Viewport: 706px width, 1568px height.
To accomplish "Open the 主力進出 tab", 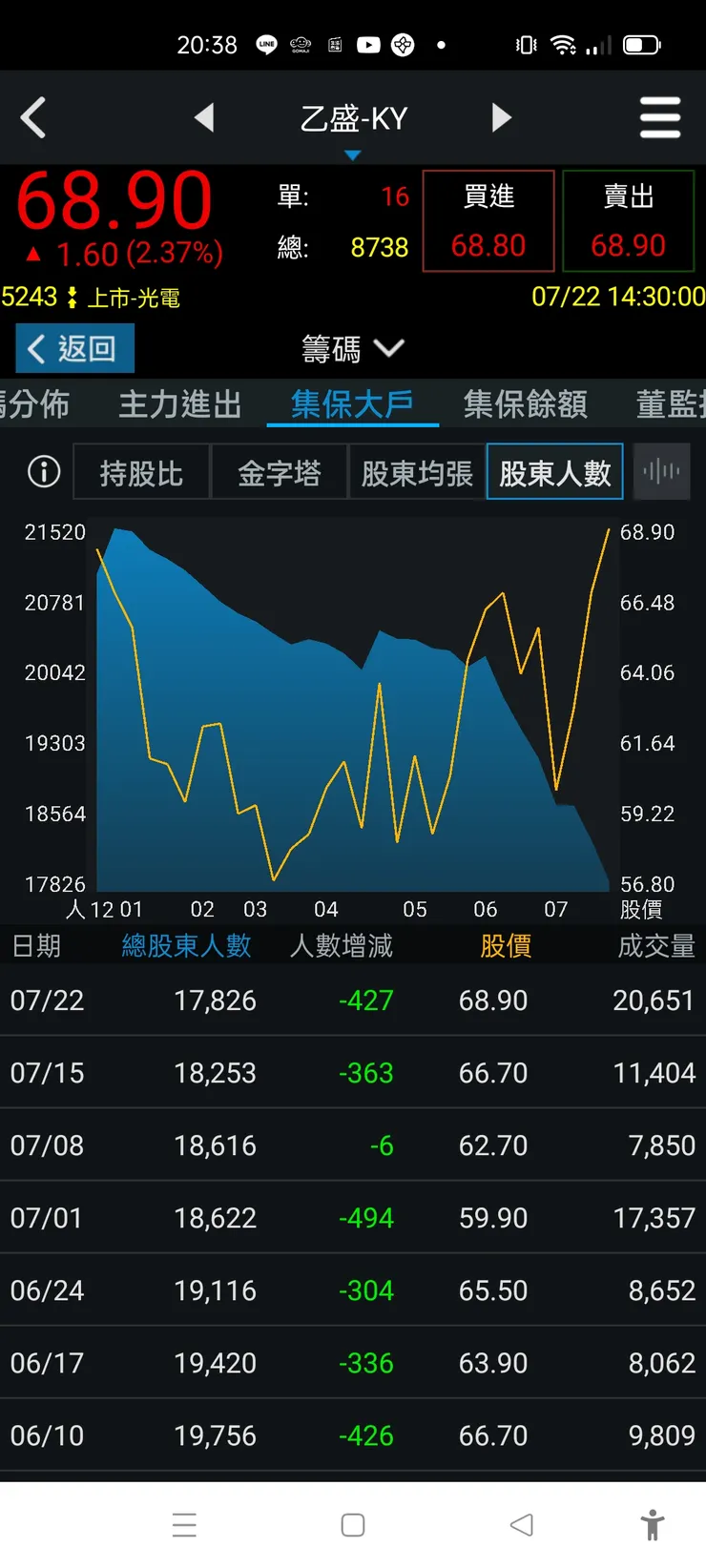I will (178, 403).
